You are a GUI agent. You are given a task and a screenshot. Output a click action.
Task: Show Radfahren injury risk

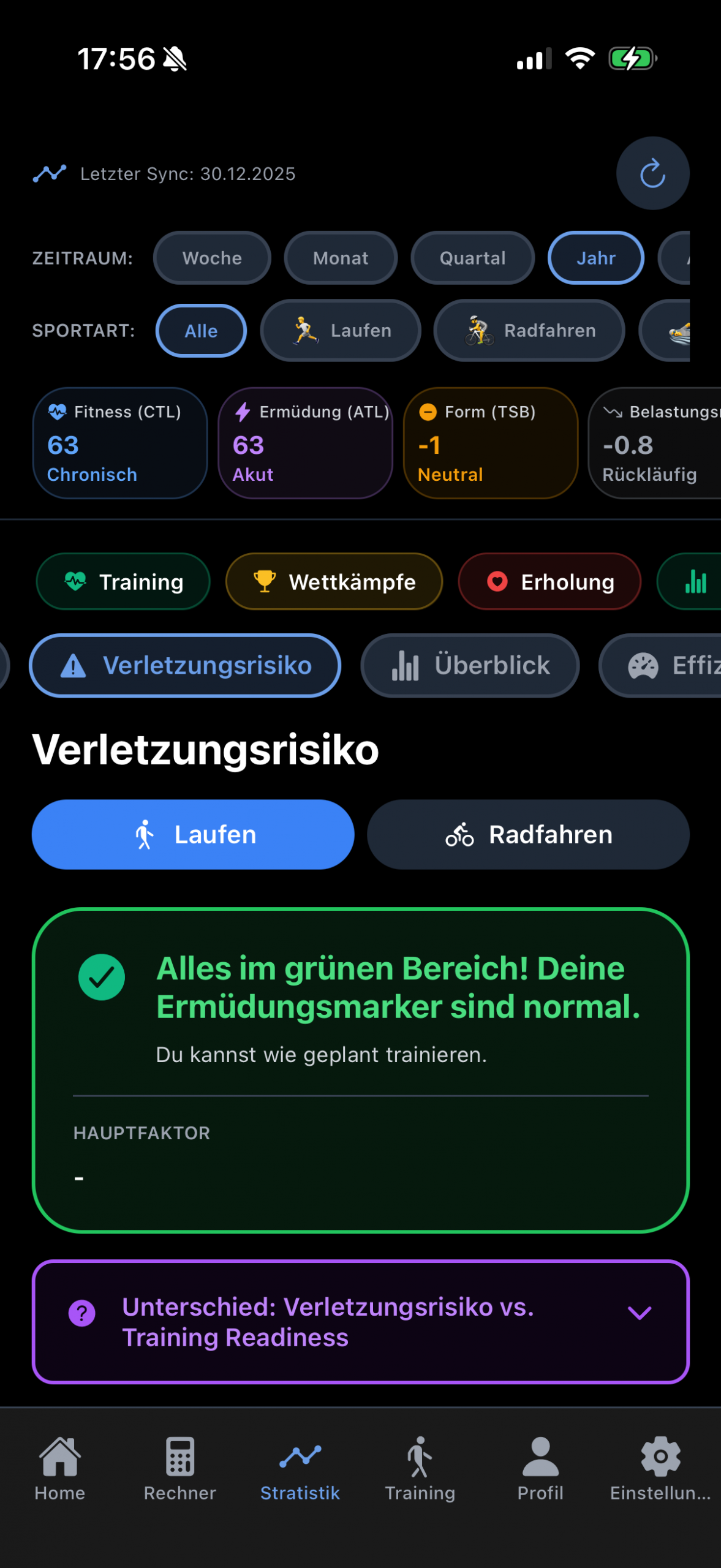tap(528, 834)
